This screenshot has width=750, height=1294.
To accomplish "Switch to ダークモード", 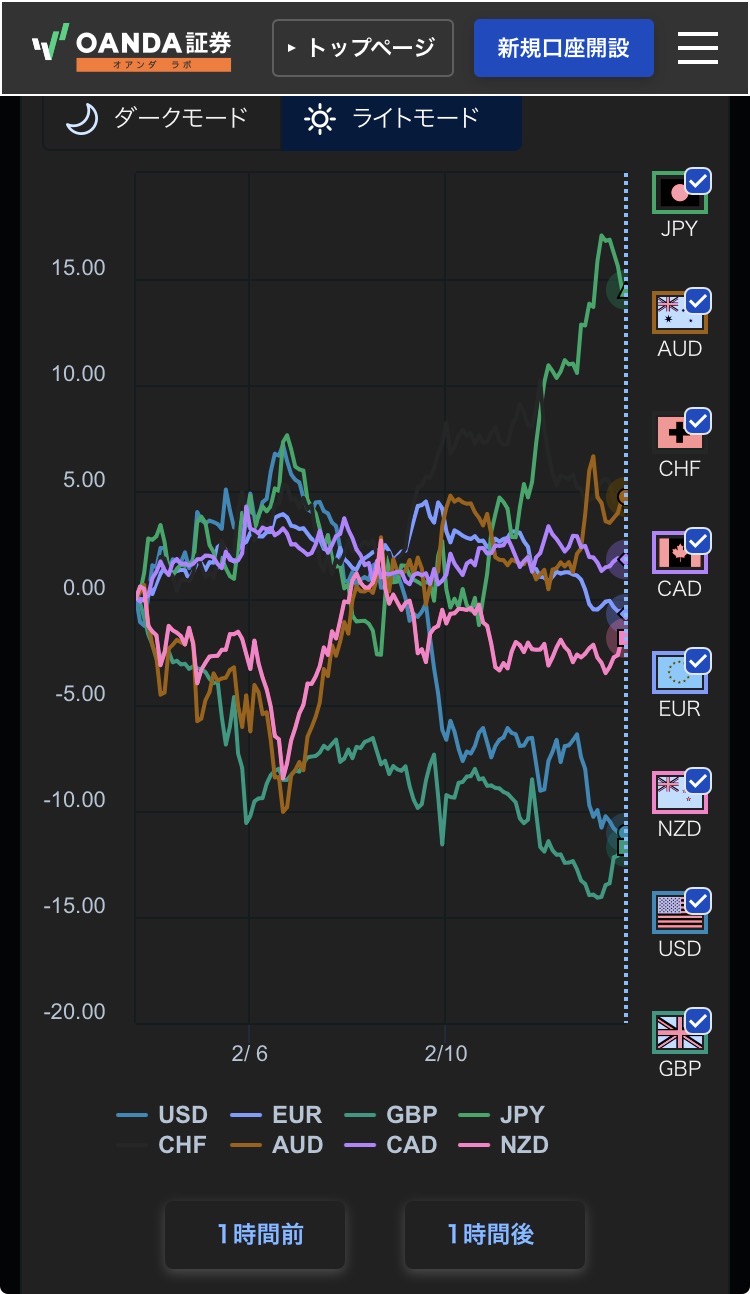I will click(161, 119).
